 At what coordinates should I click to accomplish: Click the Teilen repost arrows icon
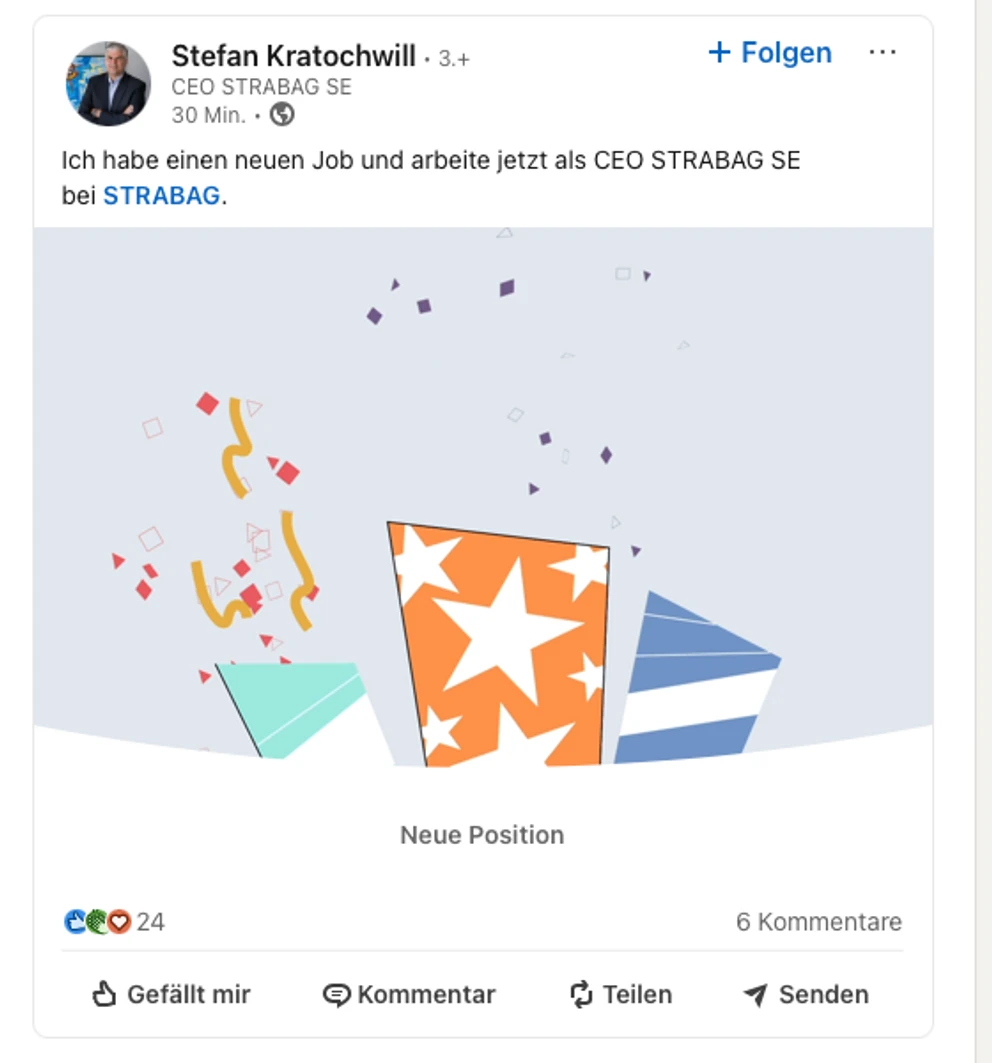click(x=581, y=993)
